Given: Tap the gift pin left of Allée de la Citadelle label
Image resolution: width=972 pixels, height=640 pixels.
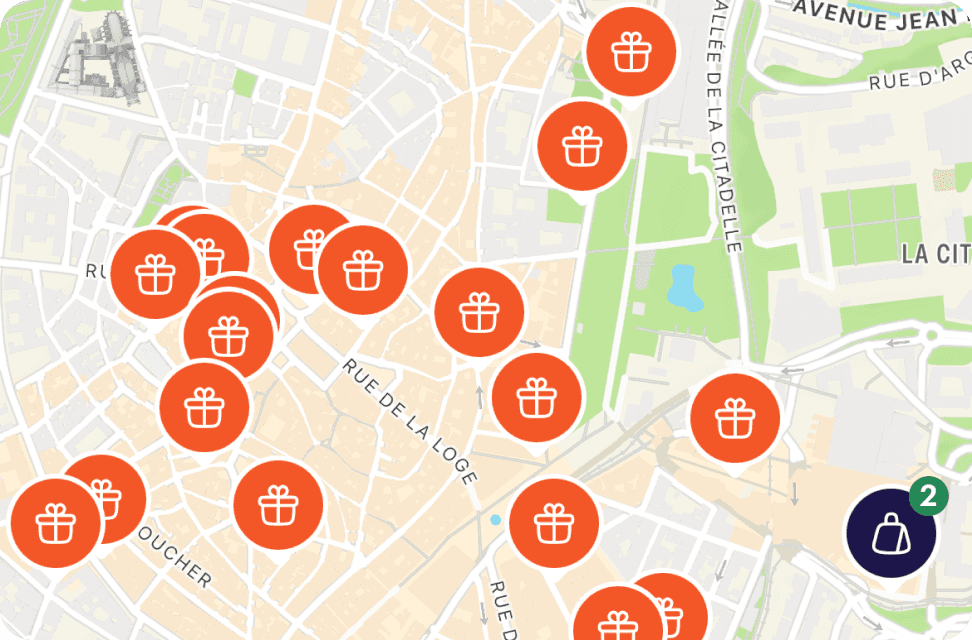Looking at the screenshot, I should coord(630,52).
